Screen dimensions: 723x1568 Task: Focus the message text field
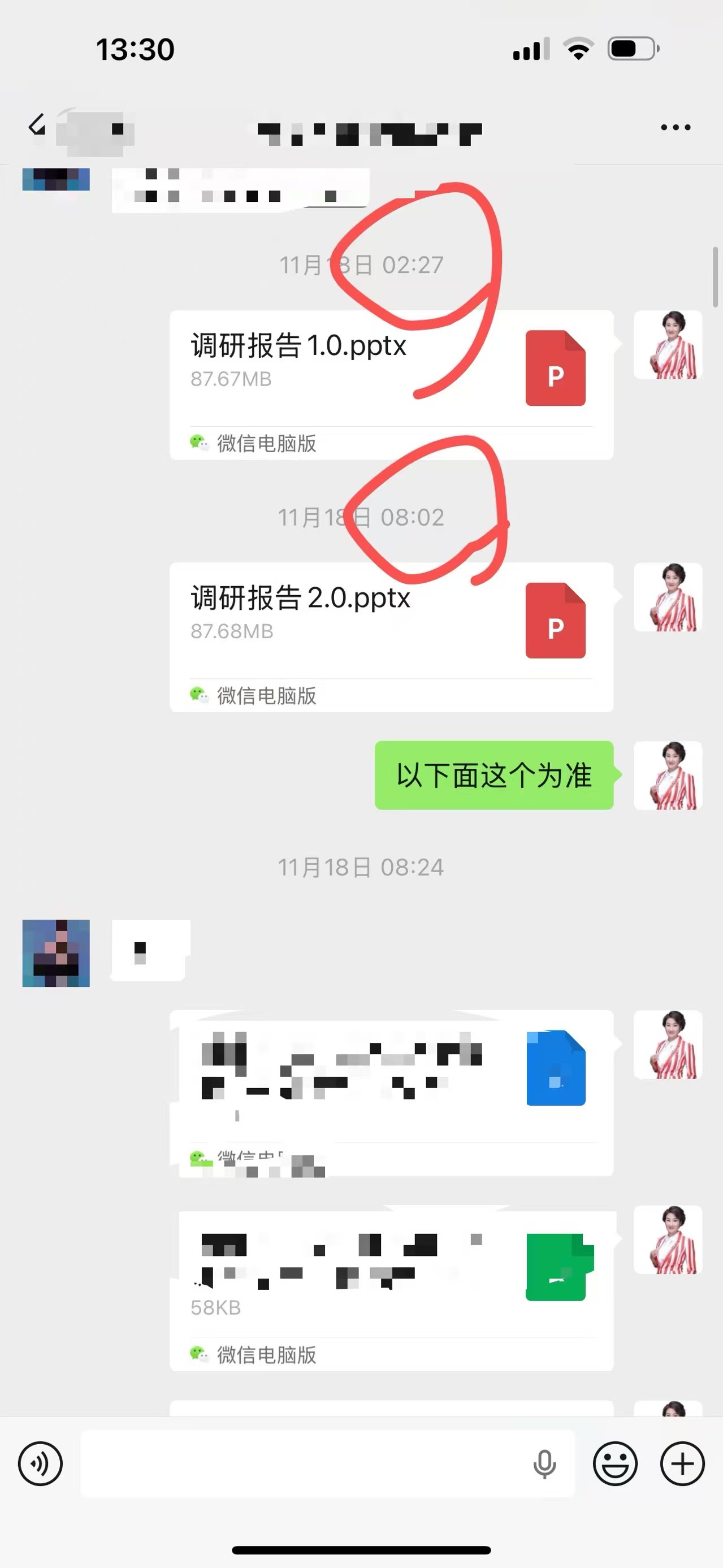[x=304, y=1464]
